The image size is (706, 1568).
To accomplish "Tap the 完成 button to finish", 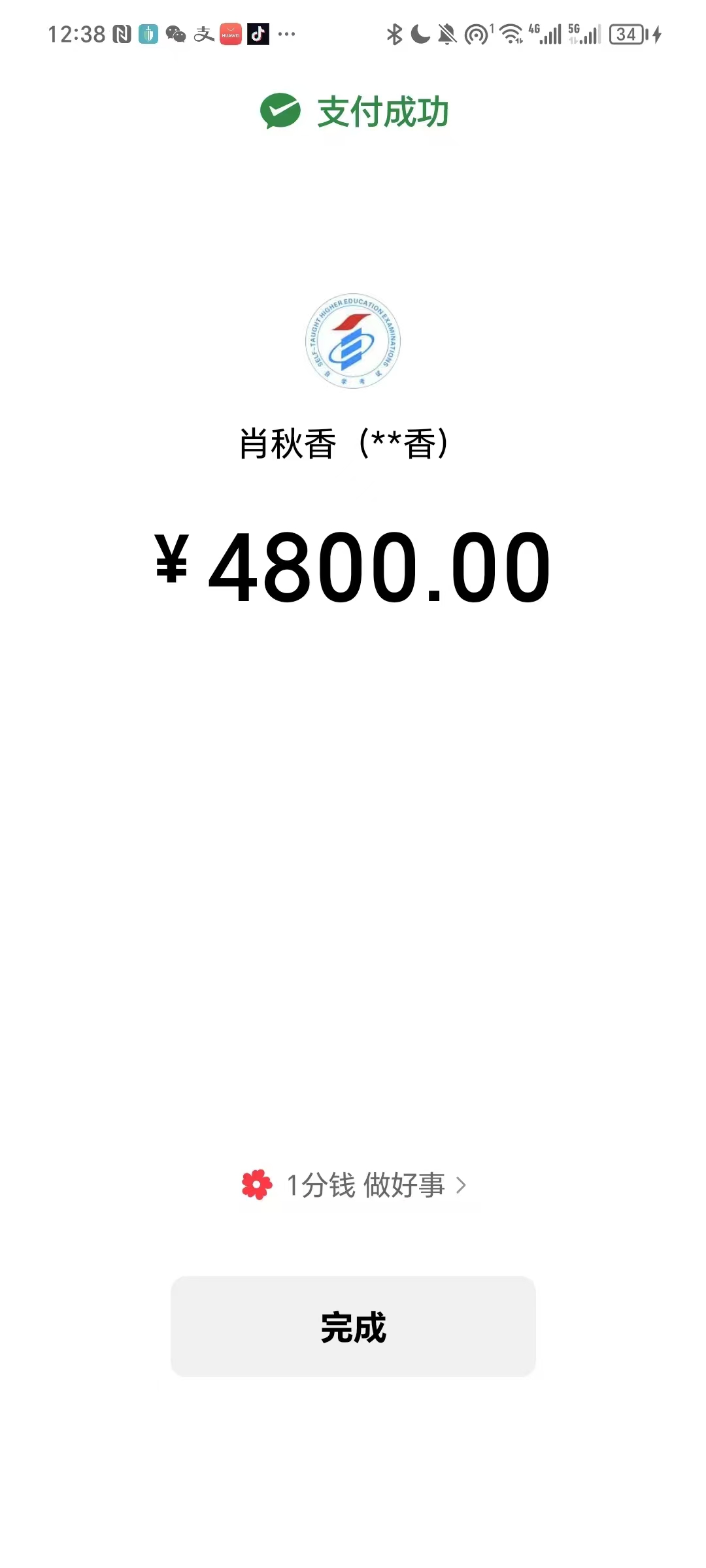I will [x=353, y=1326].
